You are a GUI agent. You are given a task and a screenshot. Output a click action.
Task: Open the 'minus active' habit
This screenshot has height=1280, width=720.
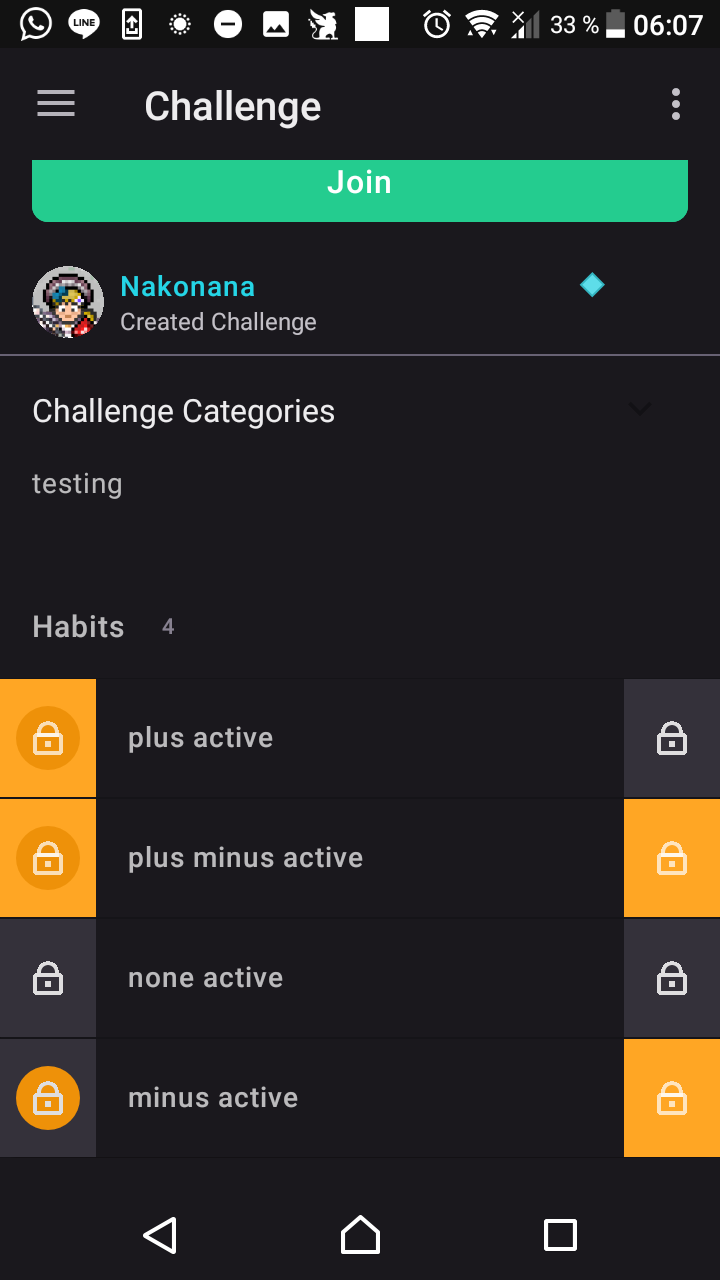coord(360,1098)
